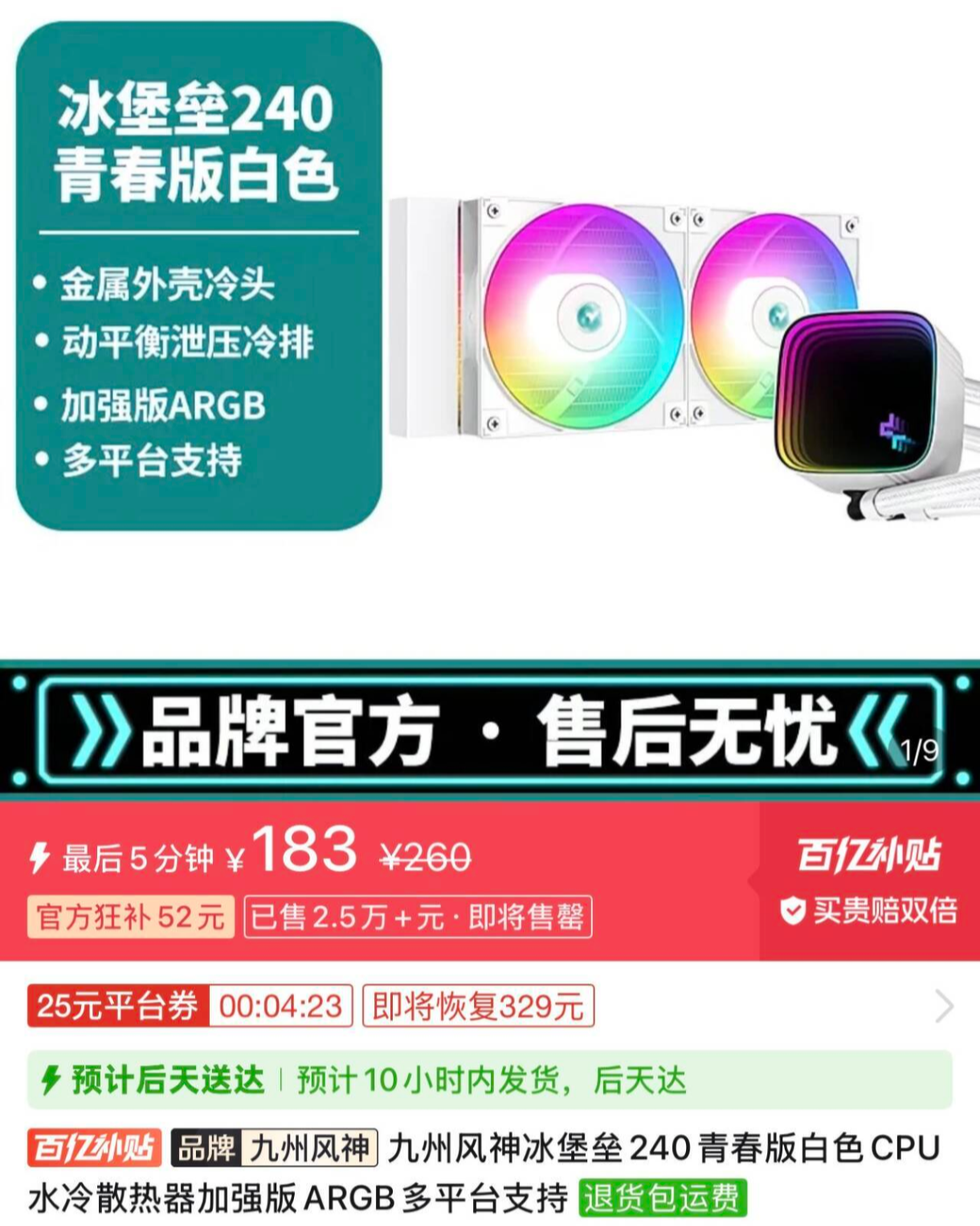
Task: Expand coupon row using the chevron arrow
Action: point(945,1006)
